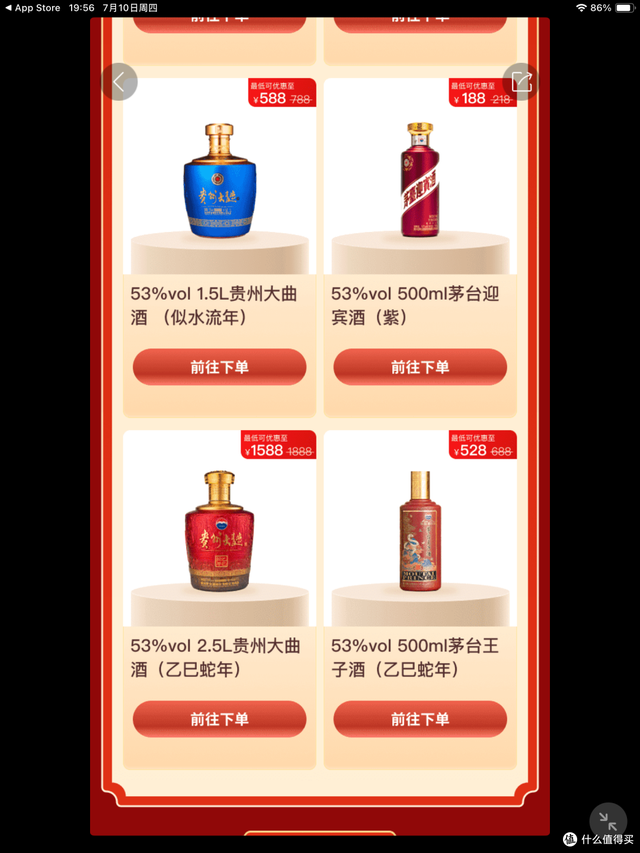This screenshot has height=853, width=640.
Task: Tap 前往下单 for 茅台王子酒（乙巳蛇年）
Action: [x=420, y=719]
